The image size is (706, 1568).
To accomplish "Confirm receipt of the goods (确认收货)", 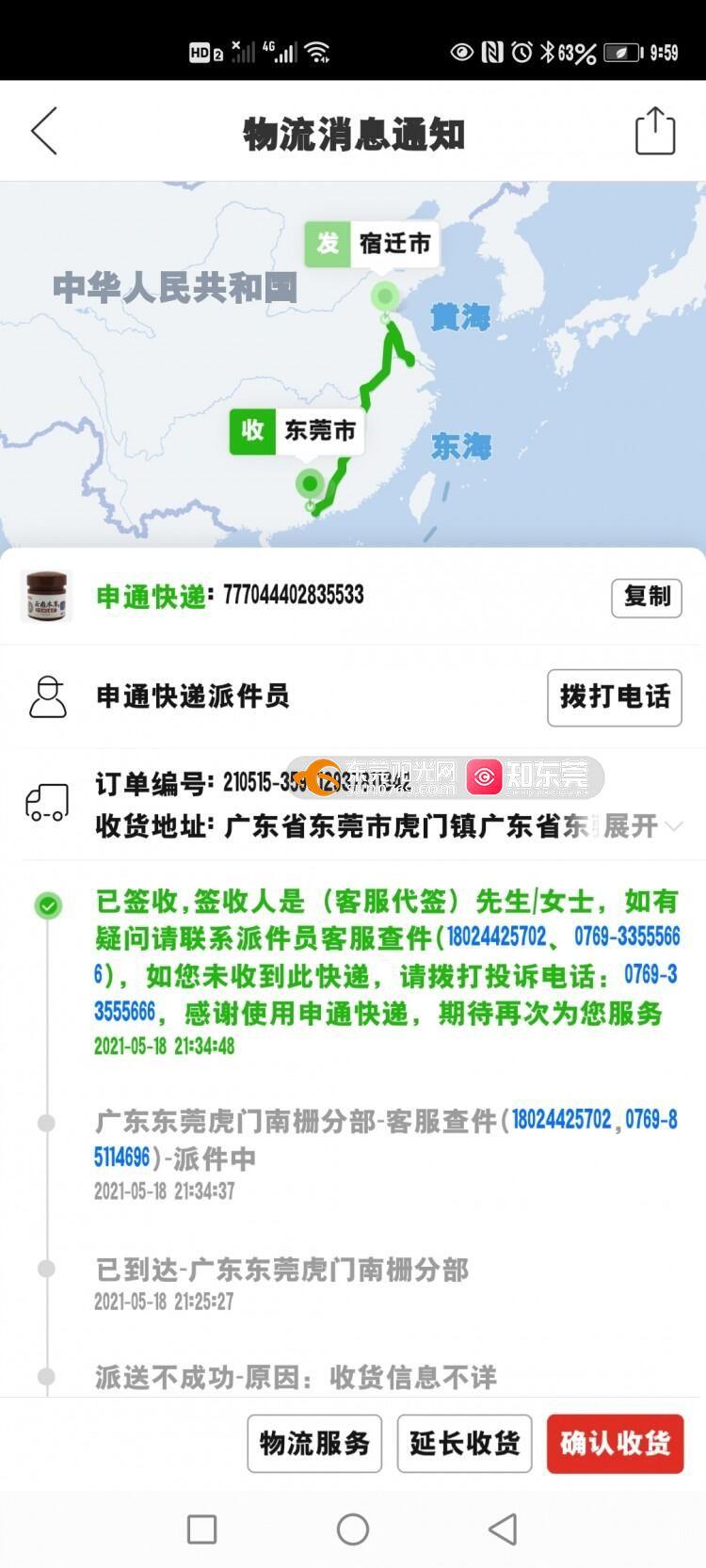I will coord(615,1443).
